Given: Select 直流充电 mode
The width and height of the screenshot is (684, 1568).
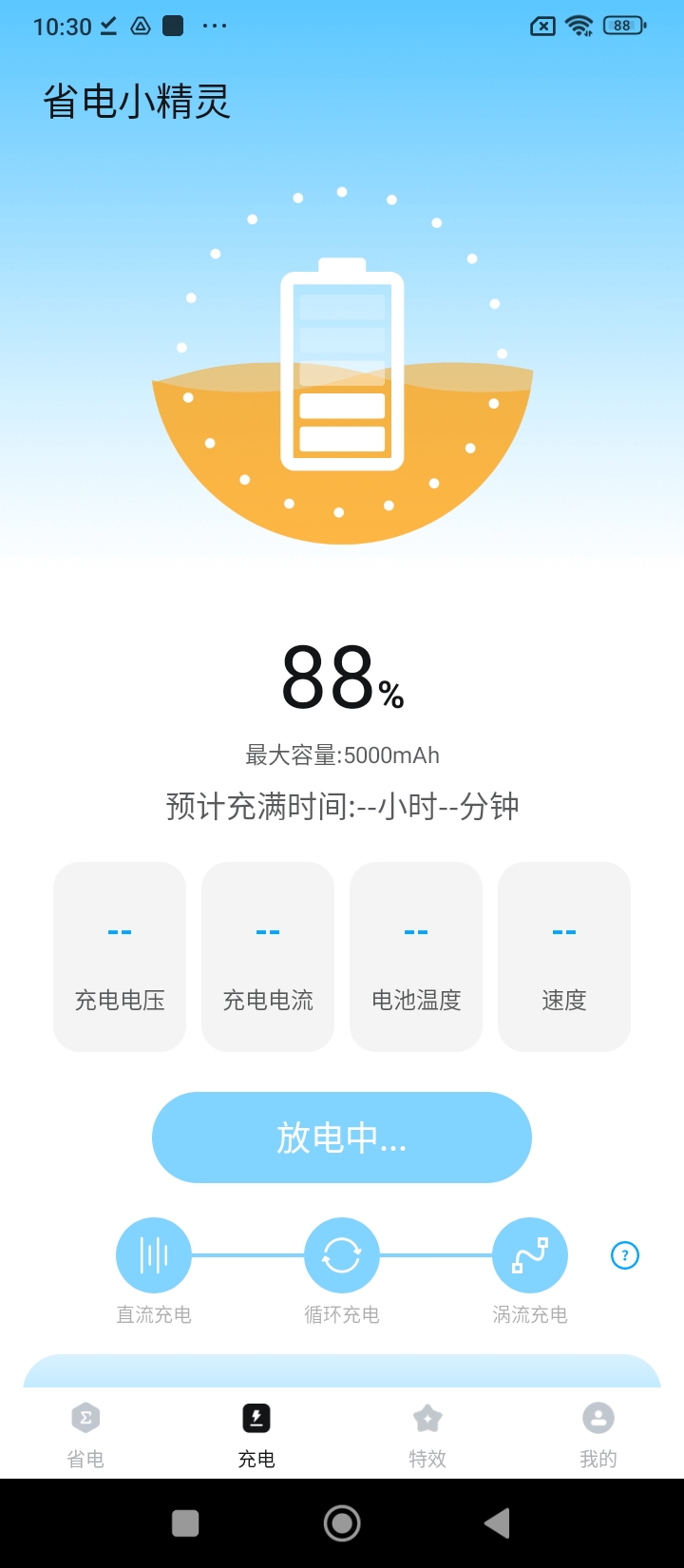Looking at the screenshot, I should (154, 1255).
